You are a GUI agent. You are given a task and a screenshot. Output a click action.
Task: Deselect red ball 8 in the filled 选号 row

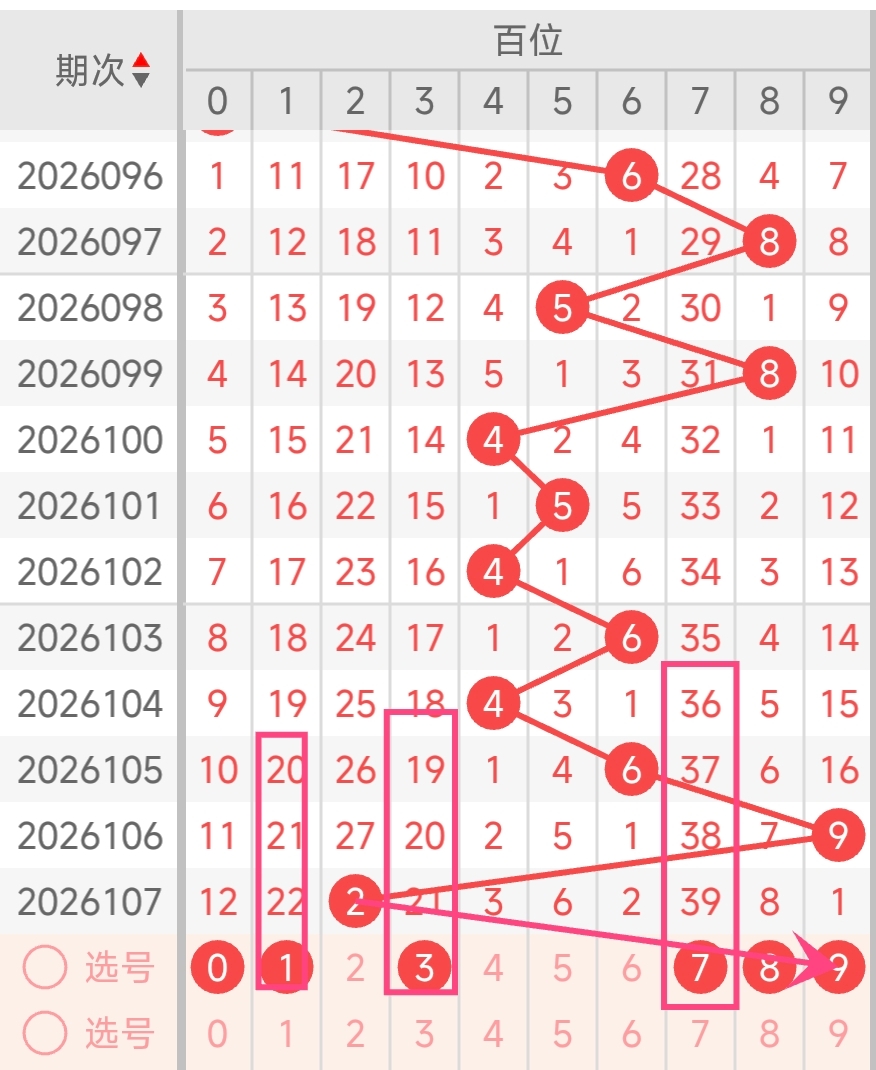point(768,967)
